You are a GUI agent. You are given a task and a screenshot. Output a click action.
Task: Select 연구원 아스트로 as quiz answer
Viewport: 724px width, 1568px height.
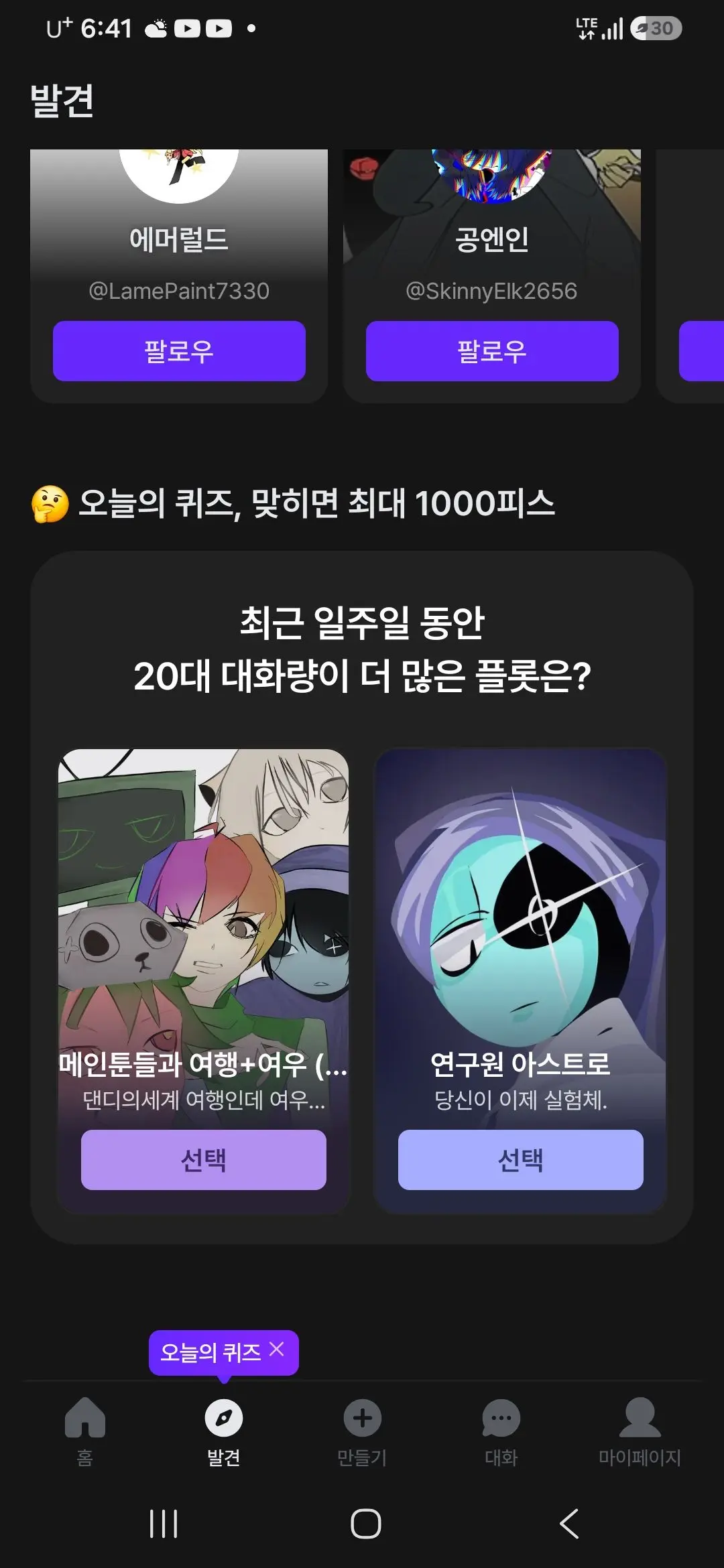coord(521,1160)
